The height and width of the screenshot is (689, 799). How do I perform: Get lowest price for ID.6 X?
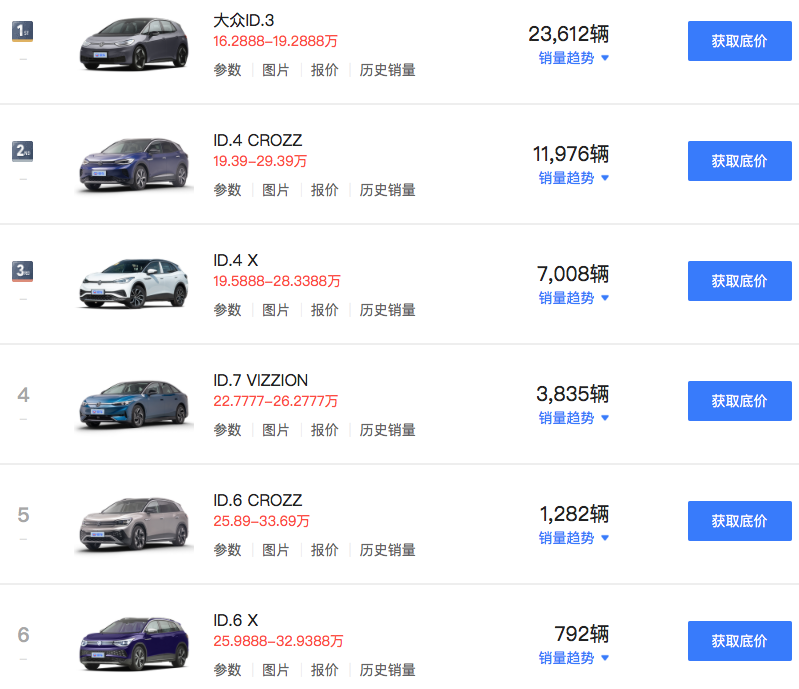click(x=739, y=641)
